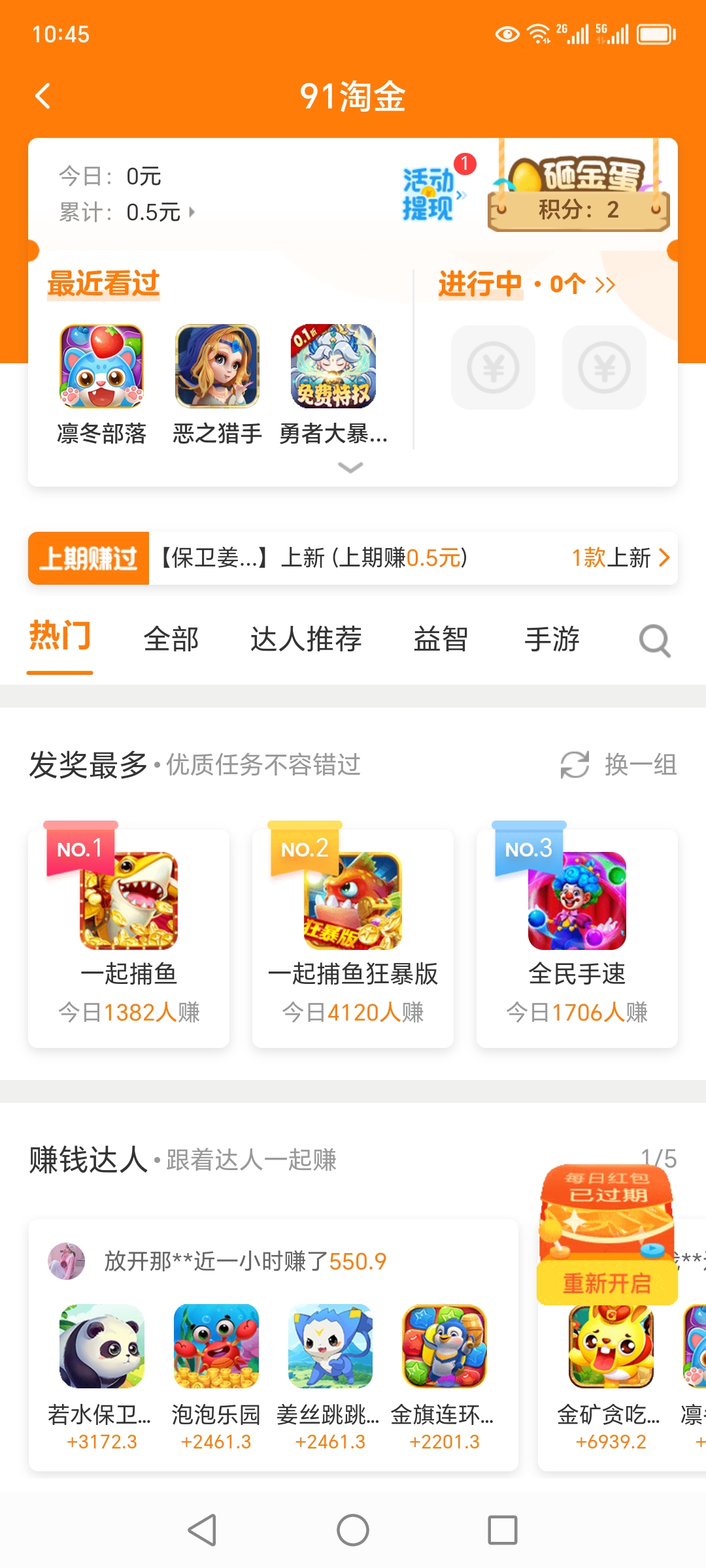Expand the recently viewed section chevron

(x=350, y=468)
